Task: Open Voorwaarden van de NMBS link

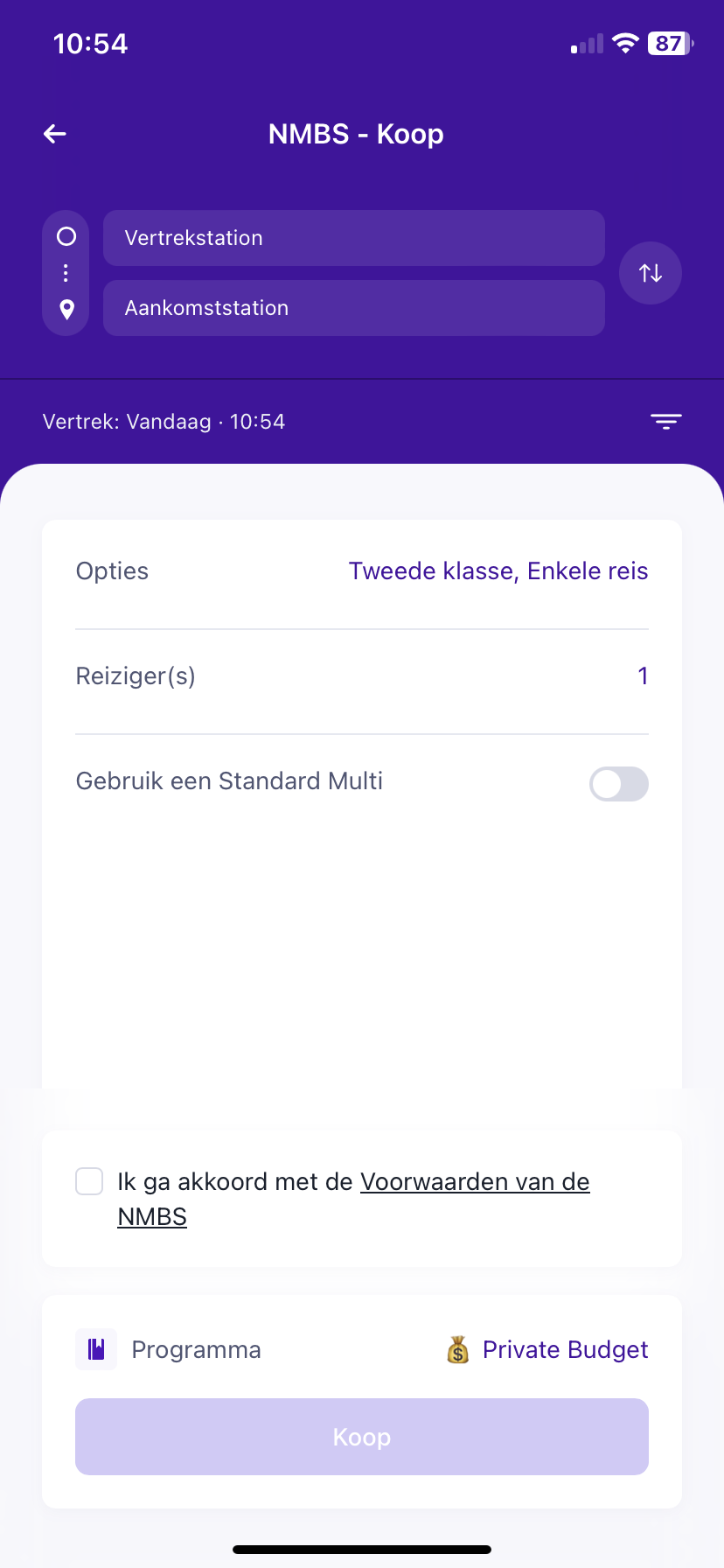Action: tap(474, 1182)
